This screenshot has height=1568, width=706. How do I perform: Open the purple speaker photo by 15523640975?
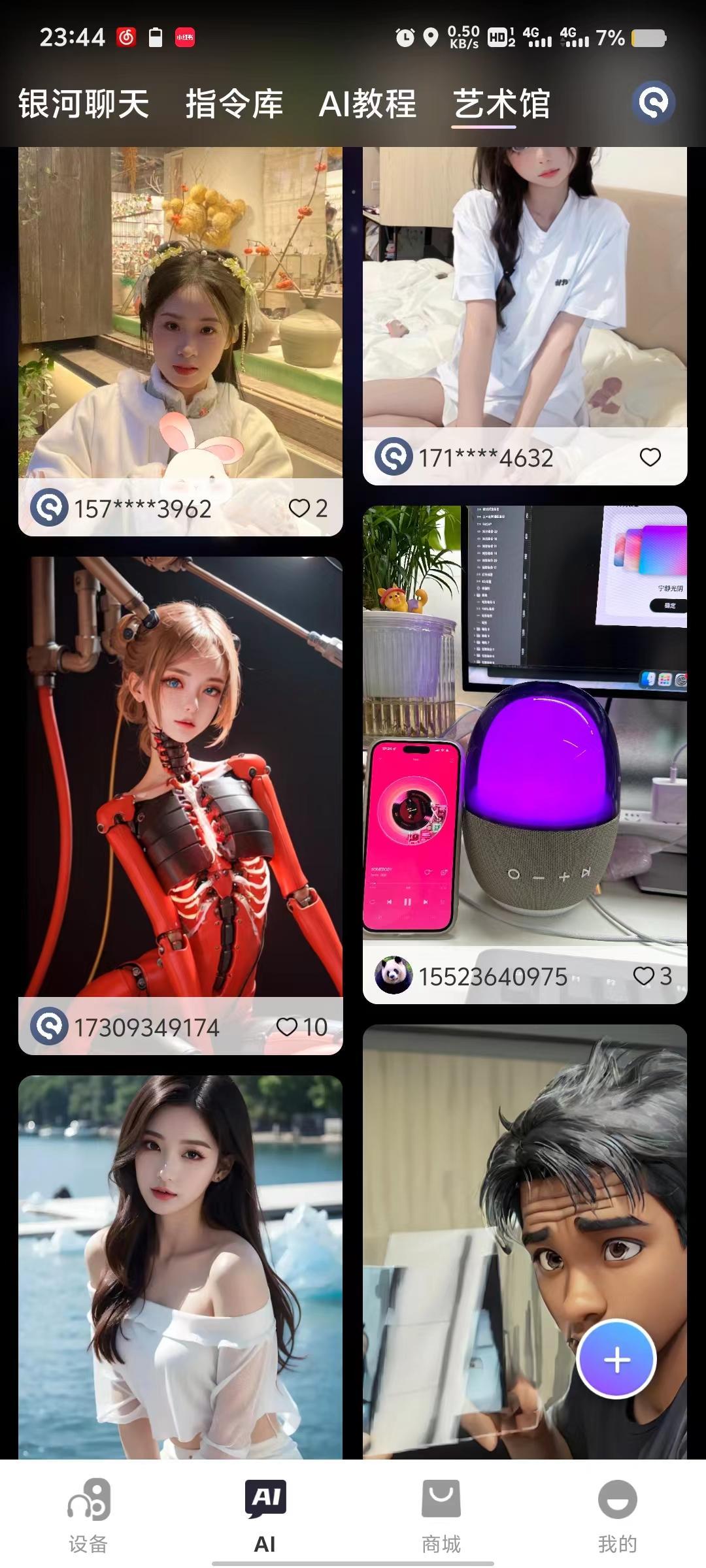coord(525,725)
